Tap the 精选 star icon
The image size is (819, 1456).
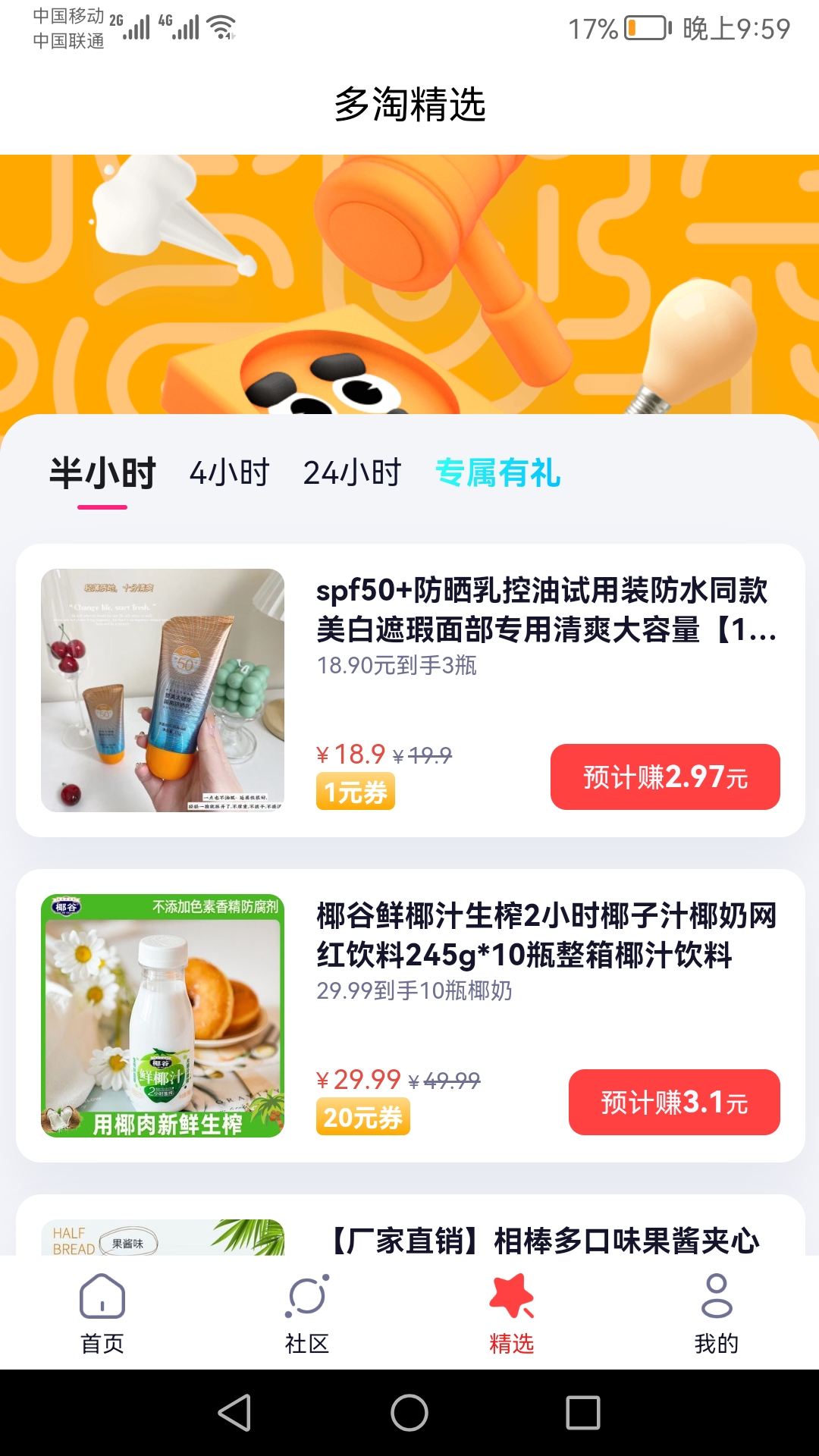[x=512, y=1297]
